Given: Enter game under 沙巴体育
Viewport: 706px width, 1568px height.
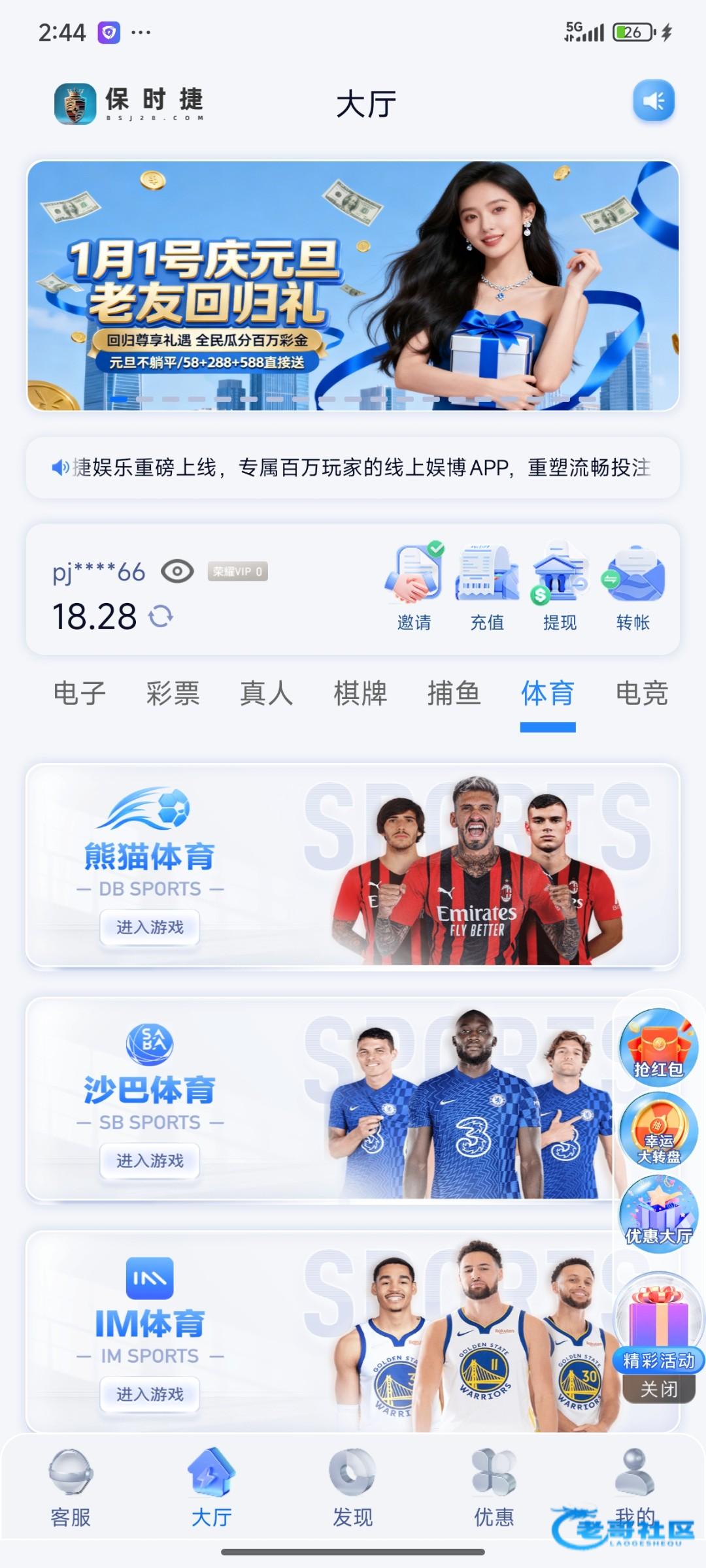Looking at the screenshot, I should click(150, 1161).
